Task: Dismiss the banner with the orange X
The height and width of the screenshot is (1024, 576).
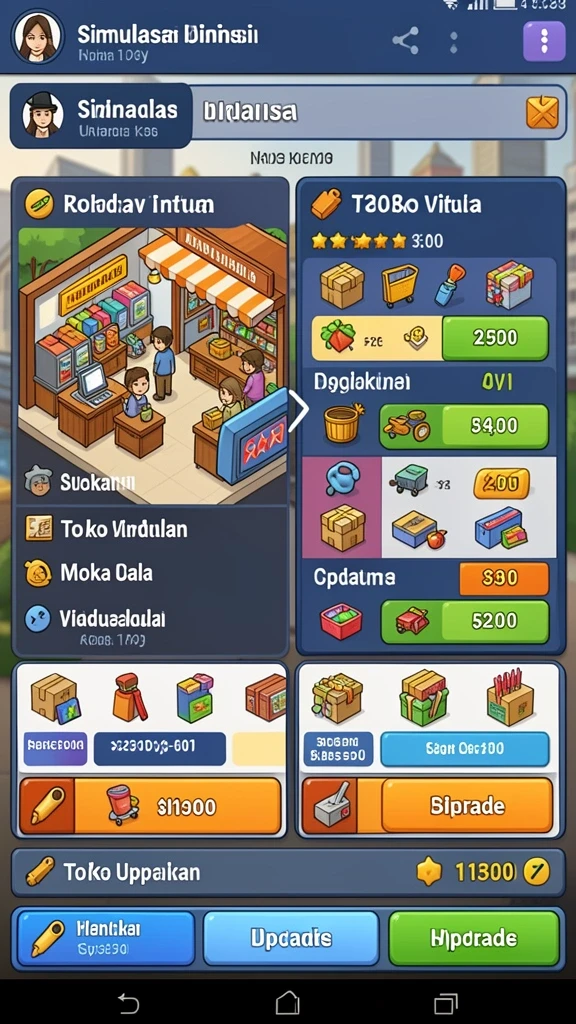Action: pyautogui.click(x=543, y=112)
